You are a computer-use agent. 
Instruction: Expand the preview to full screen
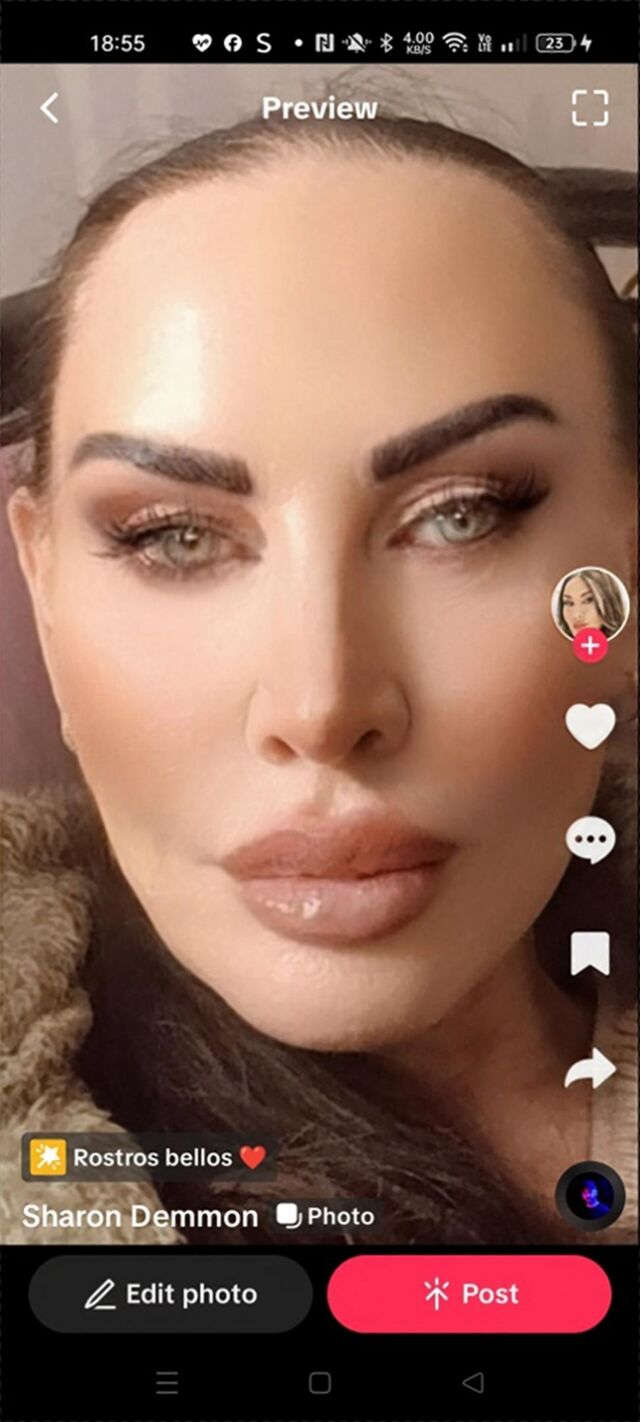pos(590,108)
